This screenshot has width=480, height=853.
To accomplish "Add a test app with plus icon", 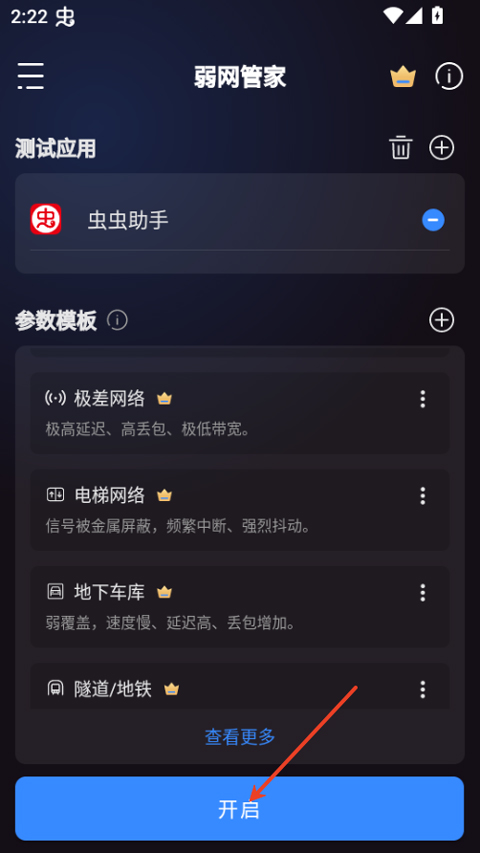I will coord(441,148).
